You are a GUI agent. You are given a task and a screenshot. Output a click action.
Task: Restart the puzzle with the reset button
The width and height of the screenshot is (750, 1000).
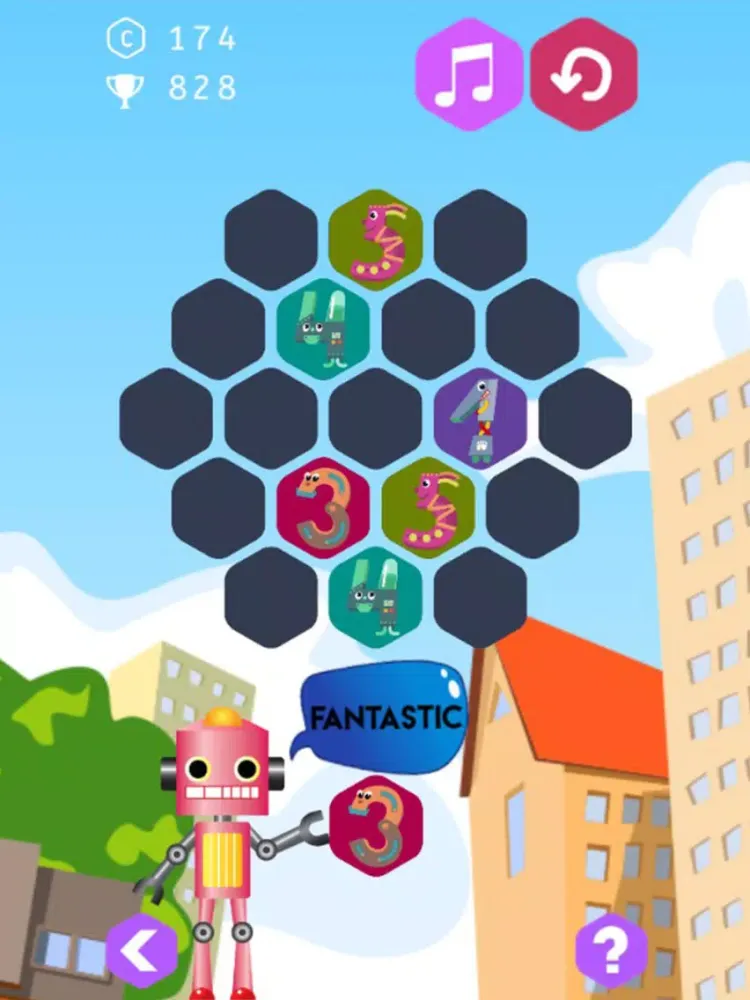(584, 74)
